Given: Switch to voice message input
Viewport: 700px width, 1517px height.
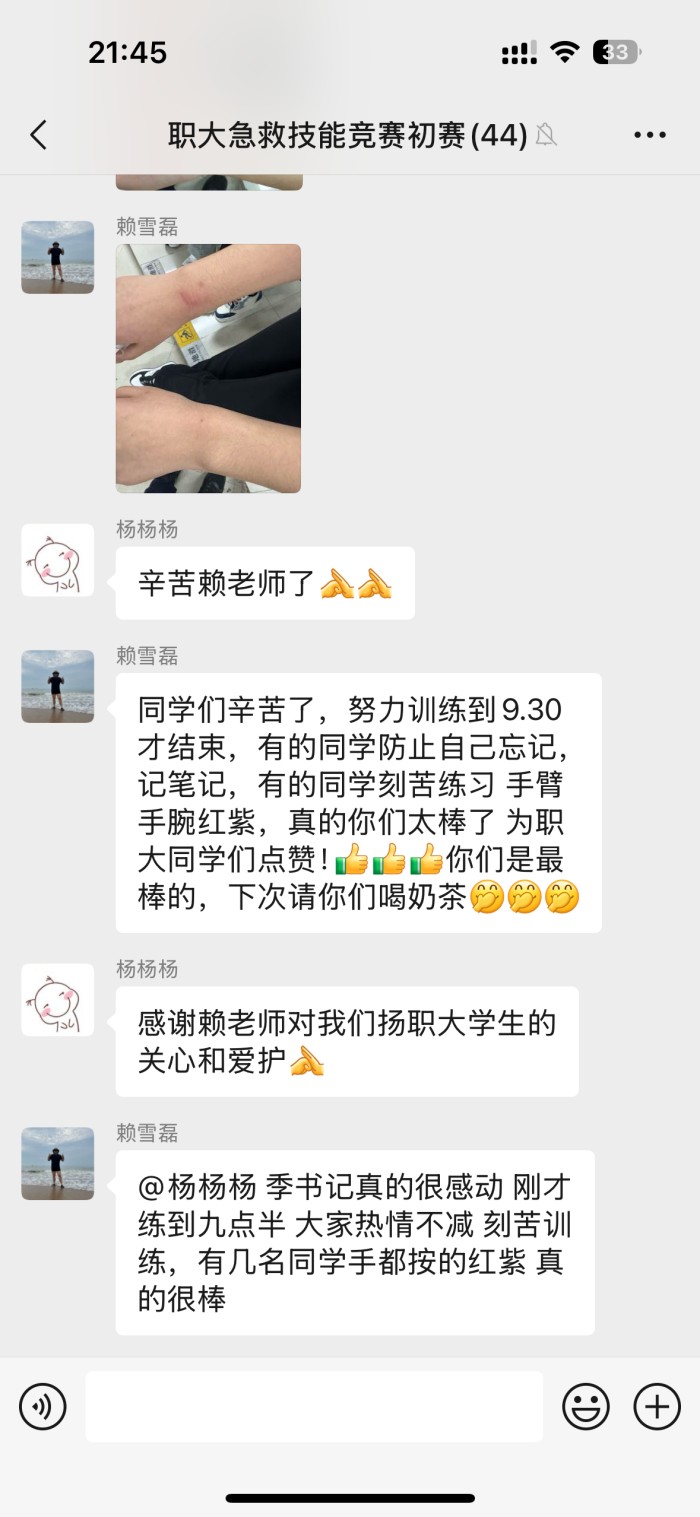Looking at the screenshot, I should tap(43, 1407).
